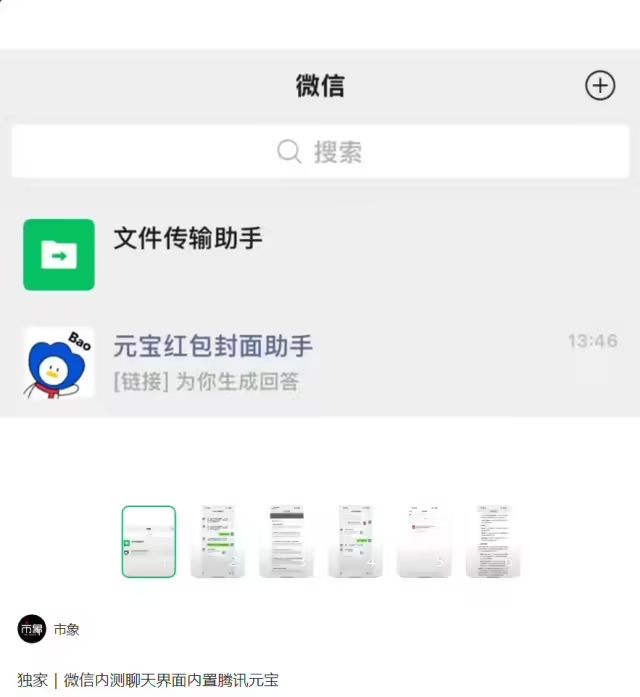The height and width of the screenshot is (697, 640).
Task: View the fourth screenshot thumbnail
Action: click(x=355, y=541)
